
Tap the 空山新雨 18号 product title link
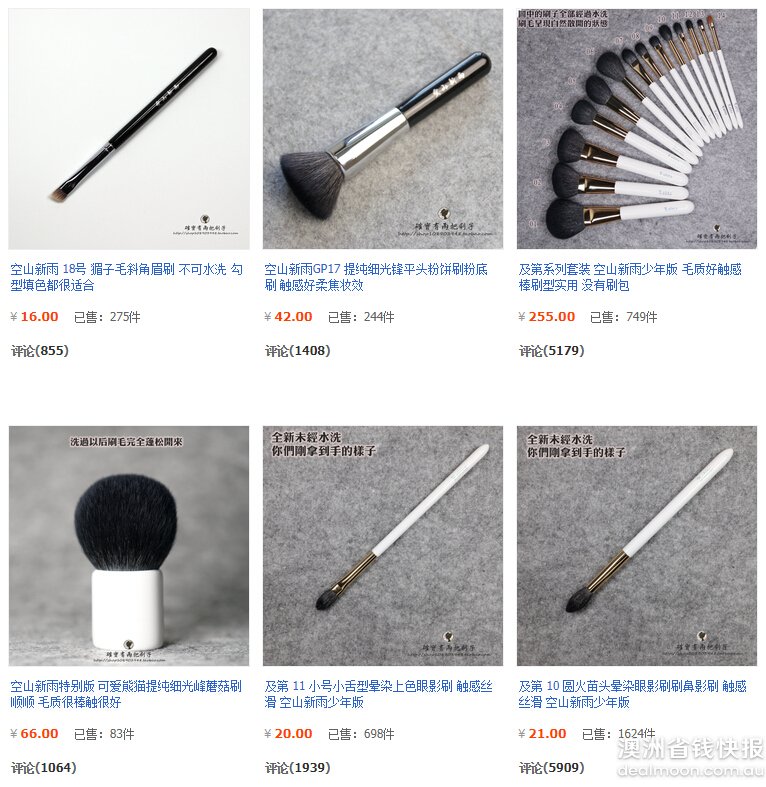(126, 277)
